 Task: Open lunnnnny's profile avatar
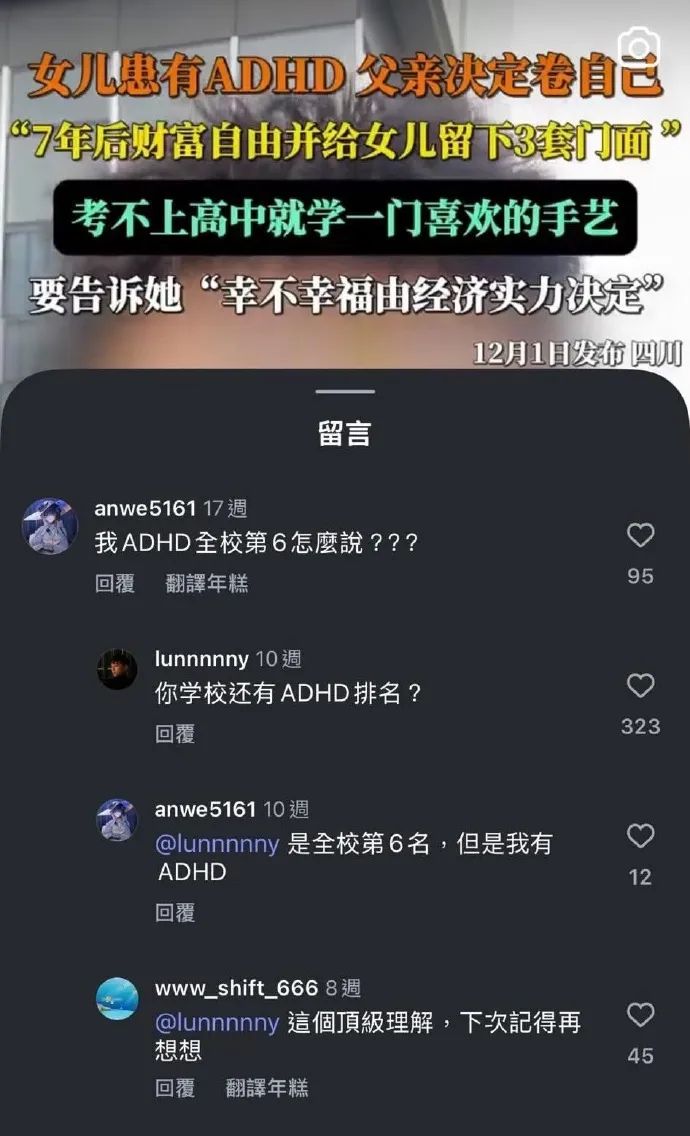(117, 669)
